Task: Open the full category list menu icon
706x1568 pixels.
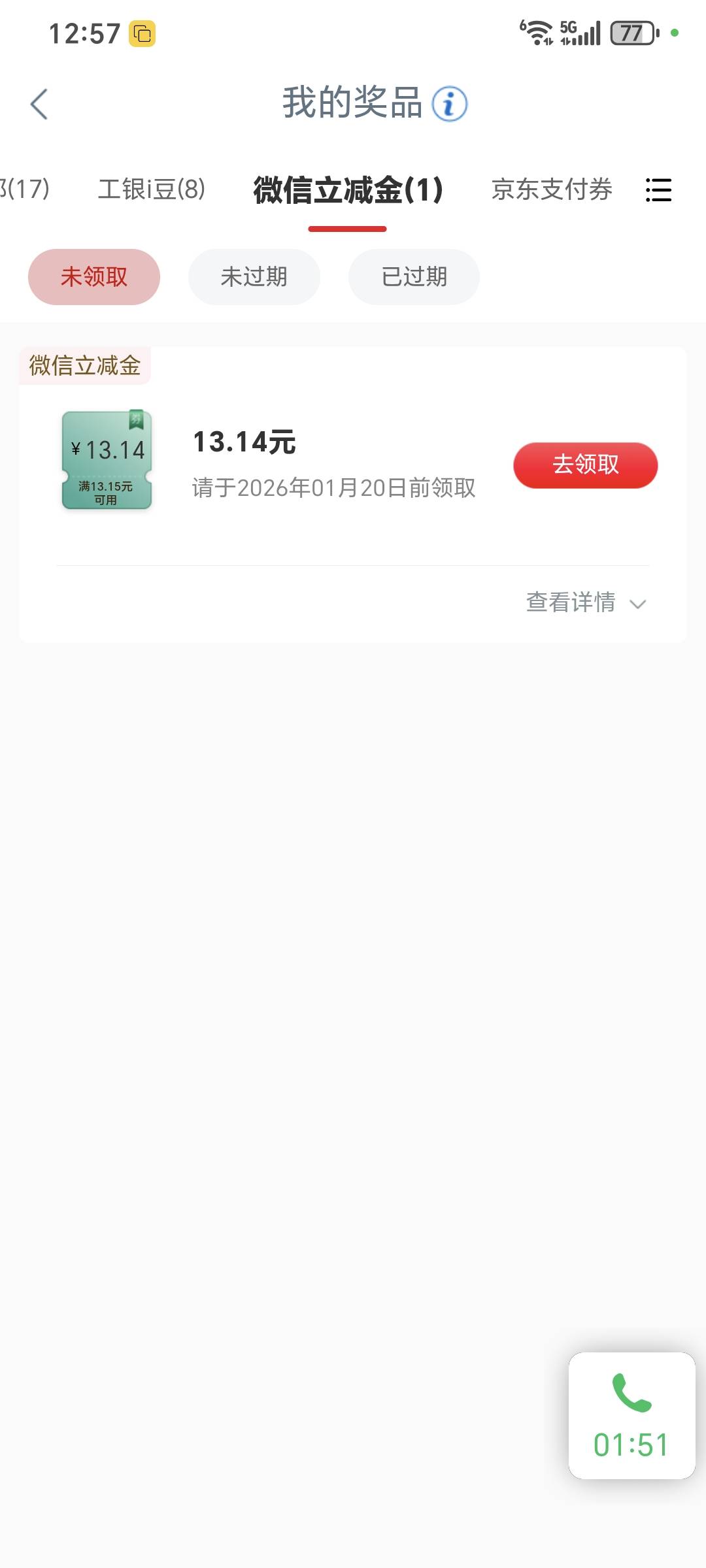Action: click(658, 190)
